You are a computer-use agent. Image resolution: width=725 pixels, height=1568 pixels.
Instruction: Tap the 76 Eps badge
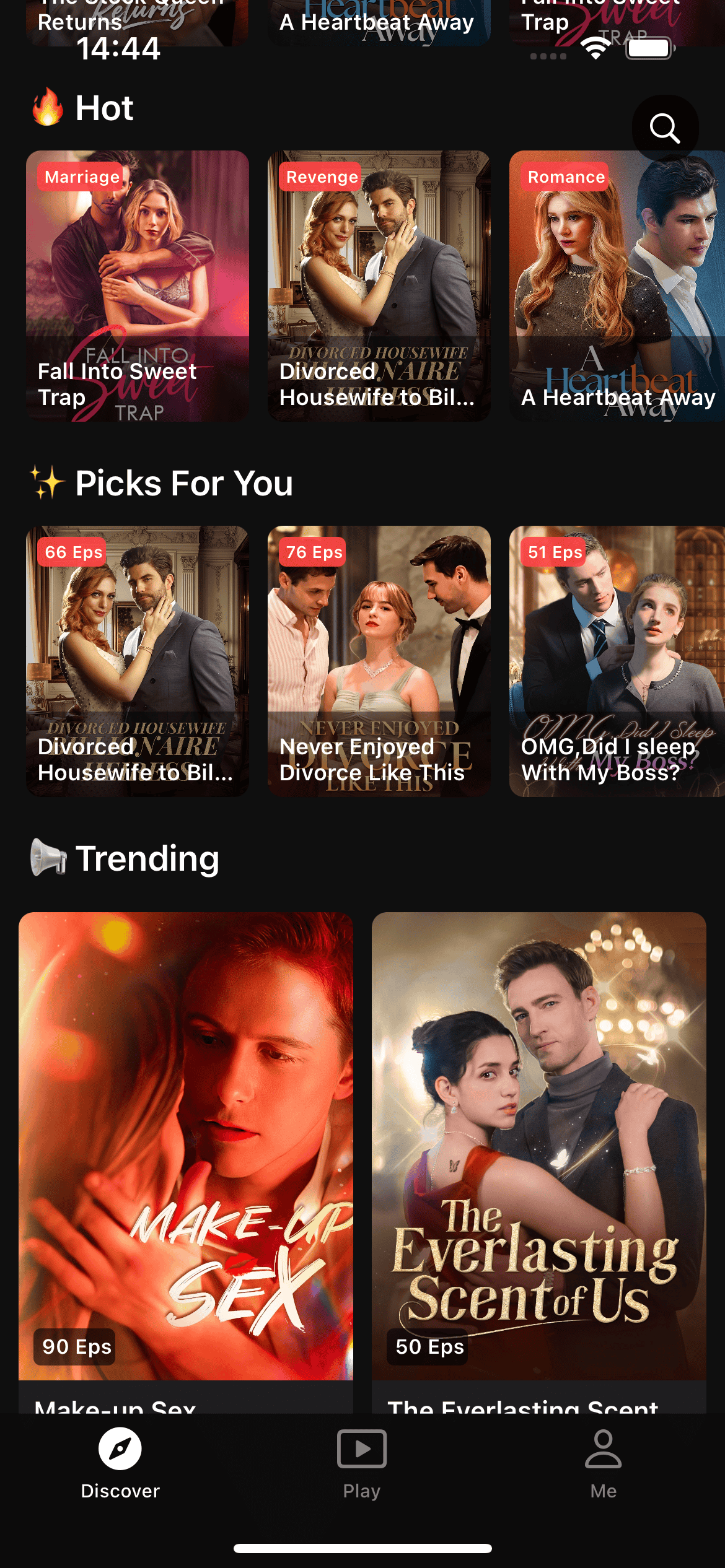click(314, 552)
